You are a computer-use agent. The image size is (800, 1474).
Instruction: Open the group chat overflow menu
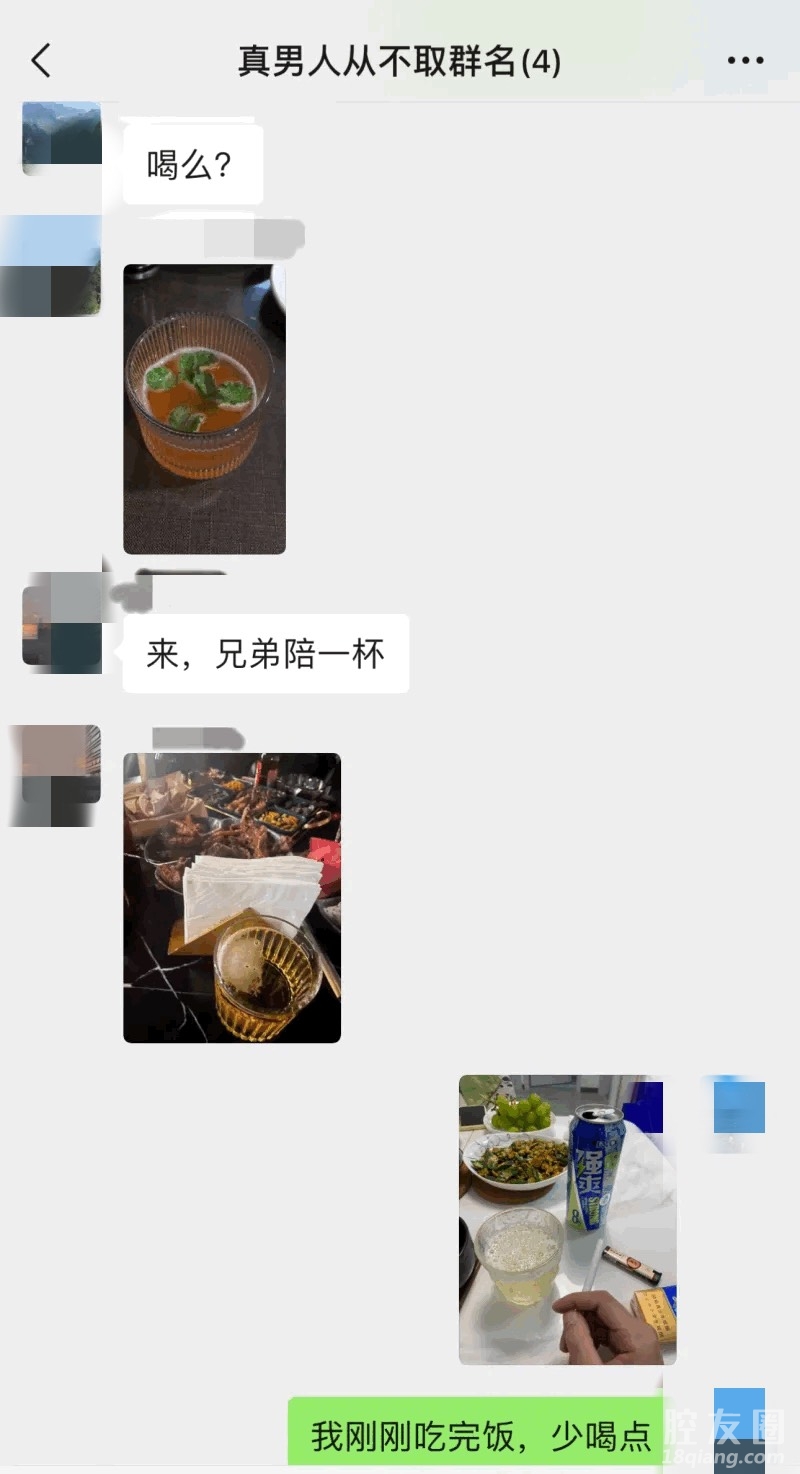(745, 62)
